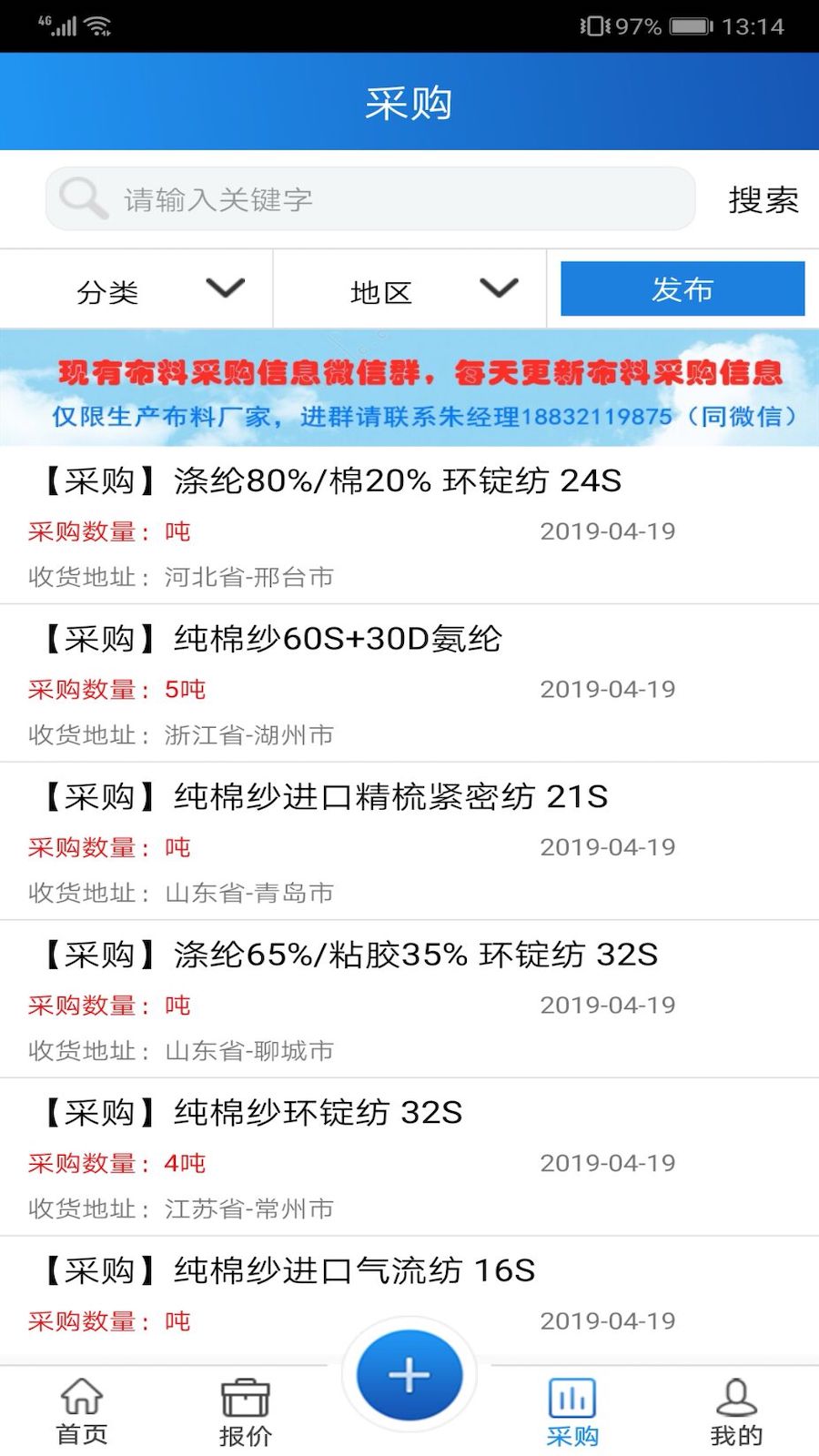Tap the keyword search input field
The image size is (819, 1456).
382,199
